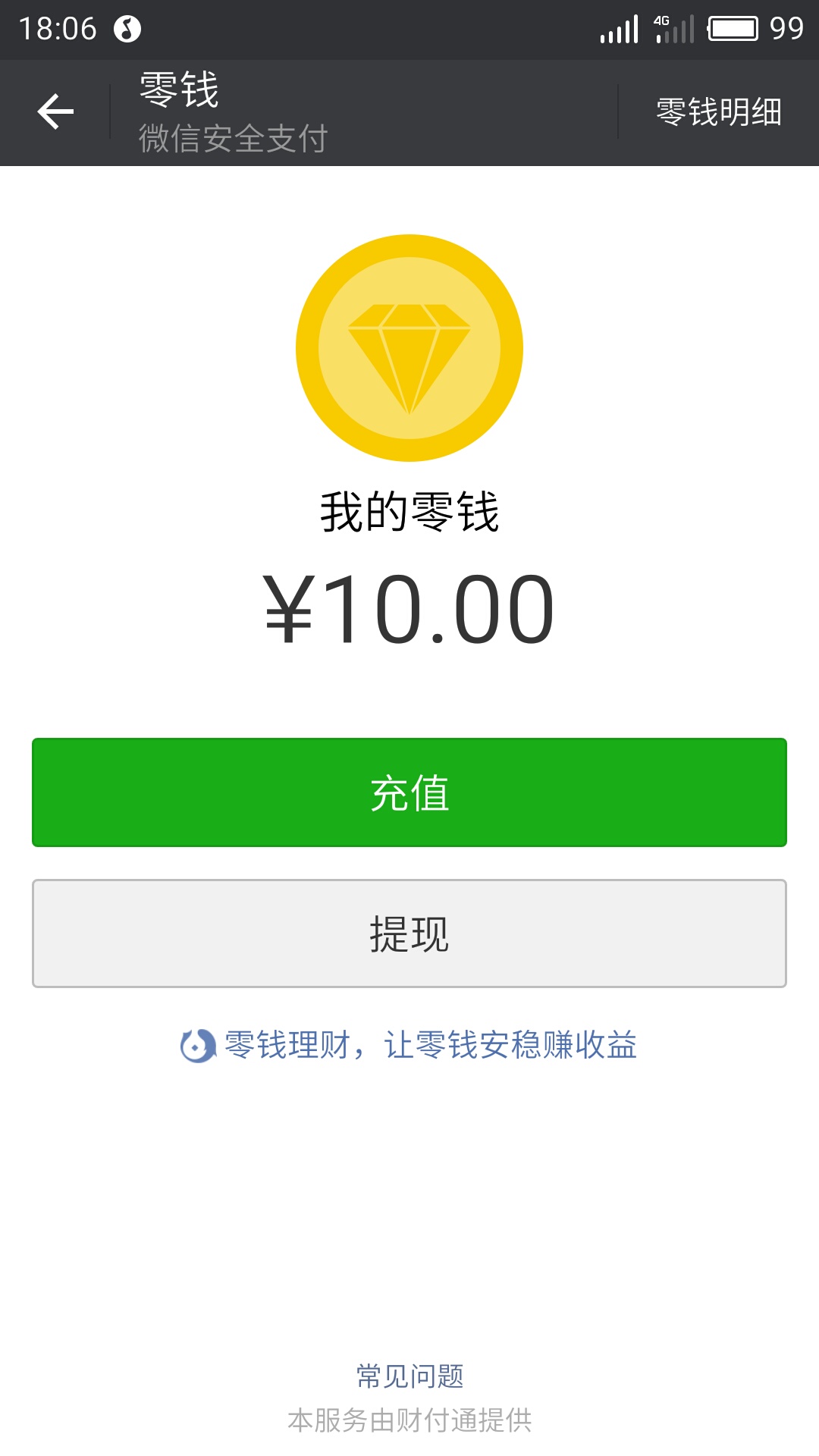
Task: Go back using the arrow icon
Action: coord(55,112)
